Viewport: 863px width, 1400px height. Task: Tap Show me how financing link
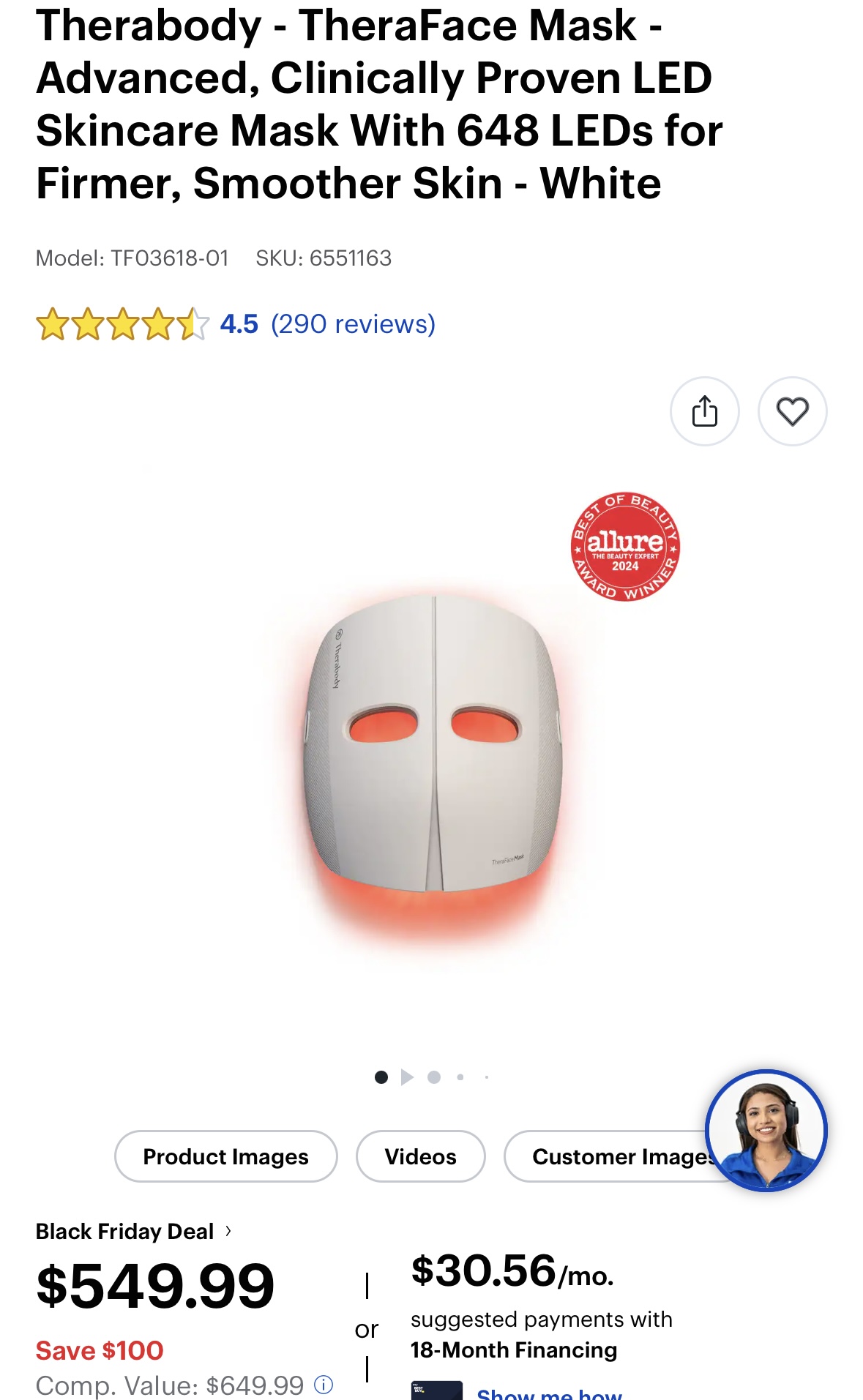pos(549,1393)
